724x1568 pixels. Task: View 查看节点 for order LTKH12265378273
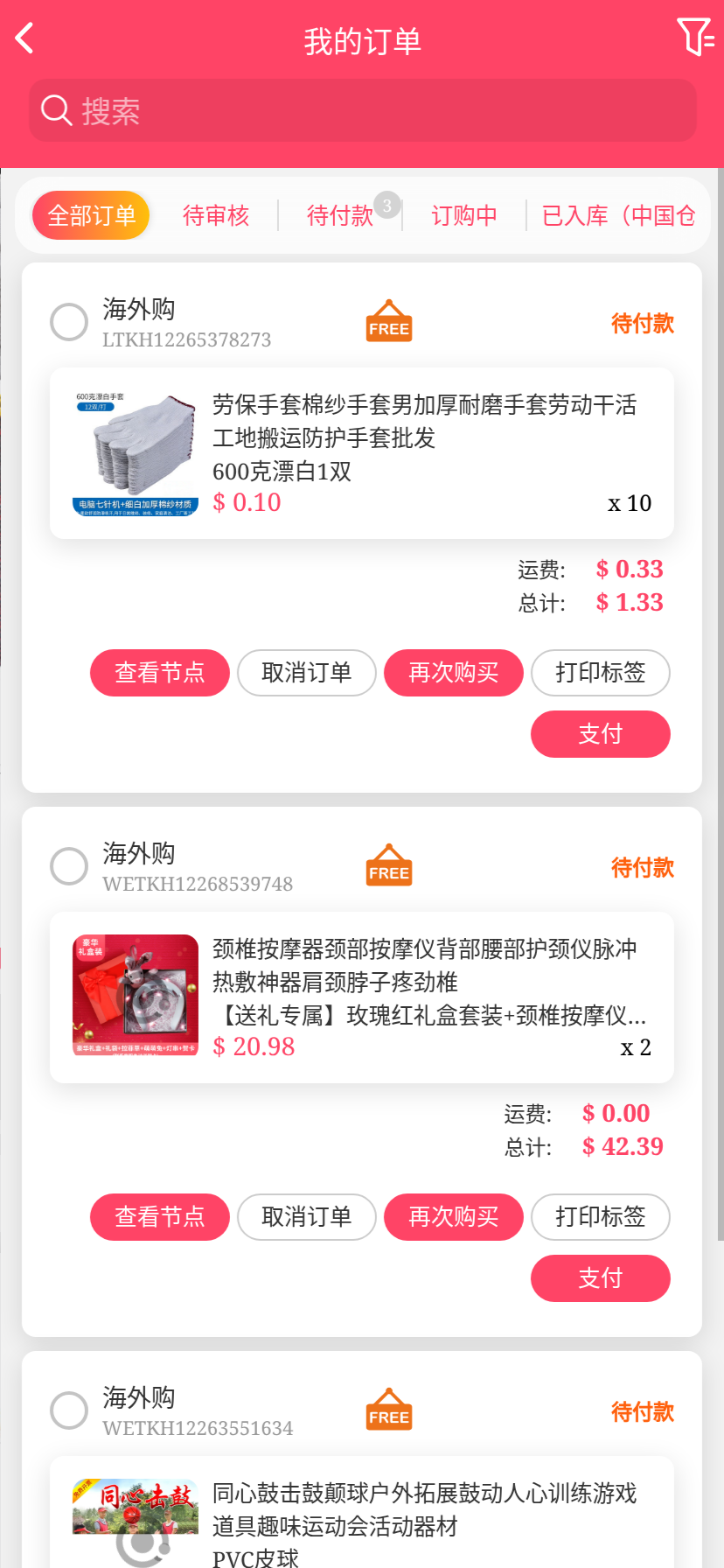pyautogui.click(x=160, y=673)
